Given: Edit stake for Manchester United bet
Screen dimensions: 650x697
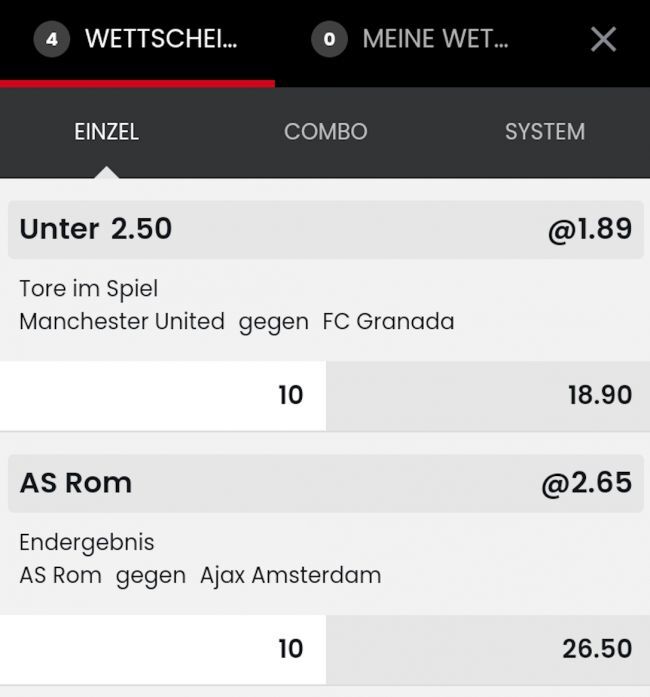Looking at the screenshot, I should coord(163,395).
